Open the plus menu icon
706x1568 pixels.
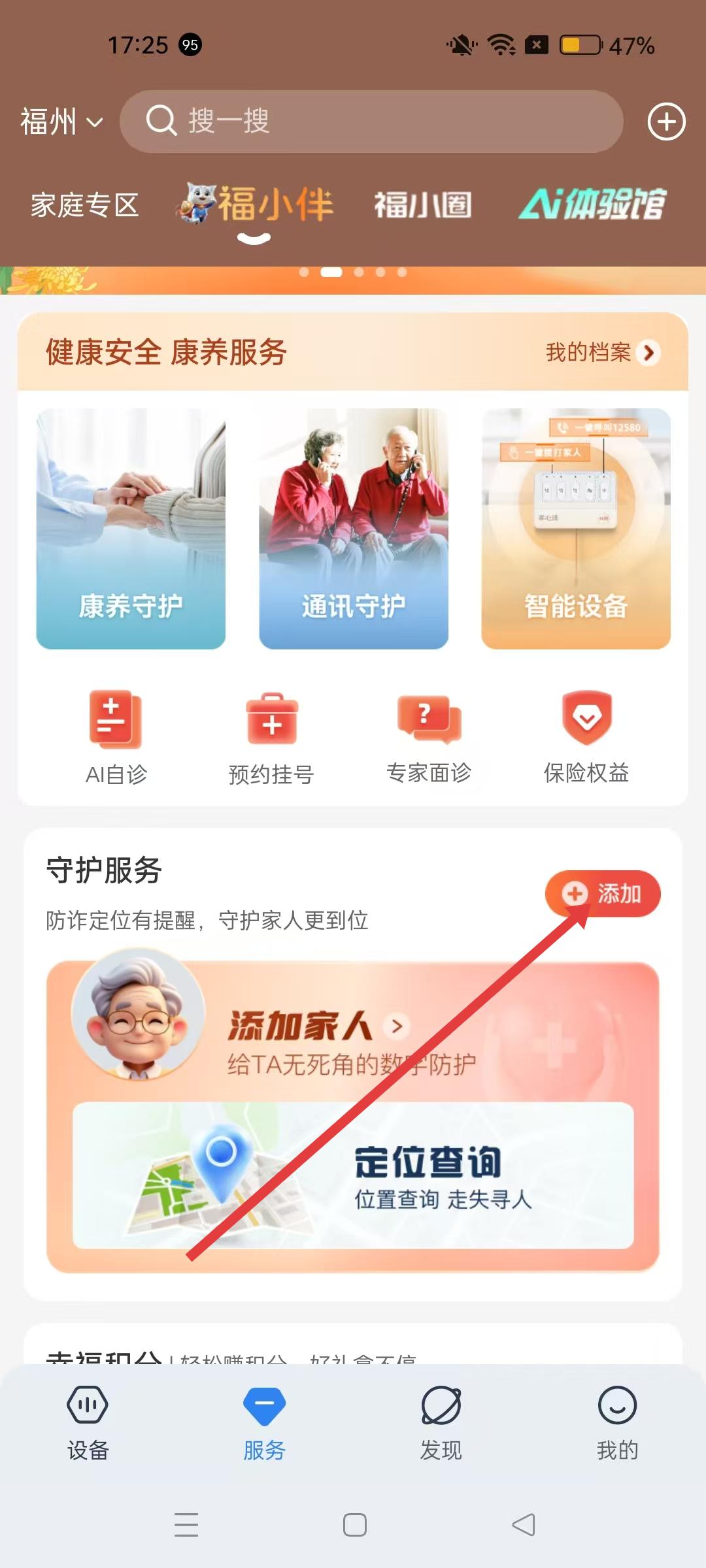pos(666,122)
